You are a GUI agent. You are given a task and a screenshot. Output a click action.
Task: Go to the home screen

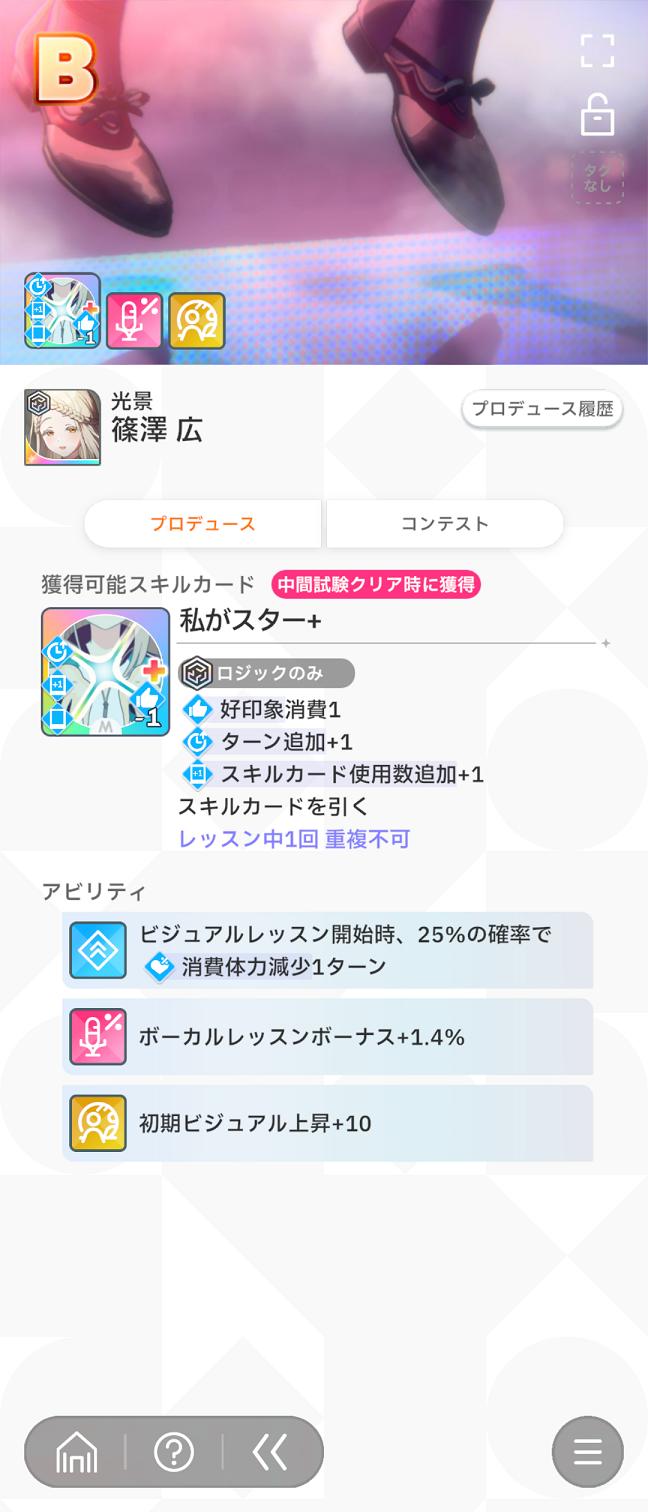77,1452
